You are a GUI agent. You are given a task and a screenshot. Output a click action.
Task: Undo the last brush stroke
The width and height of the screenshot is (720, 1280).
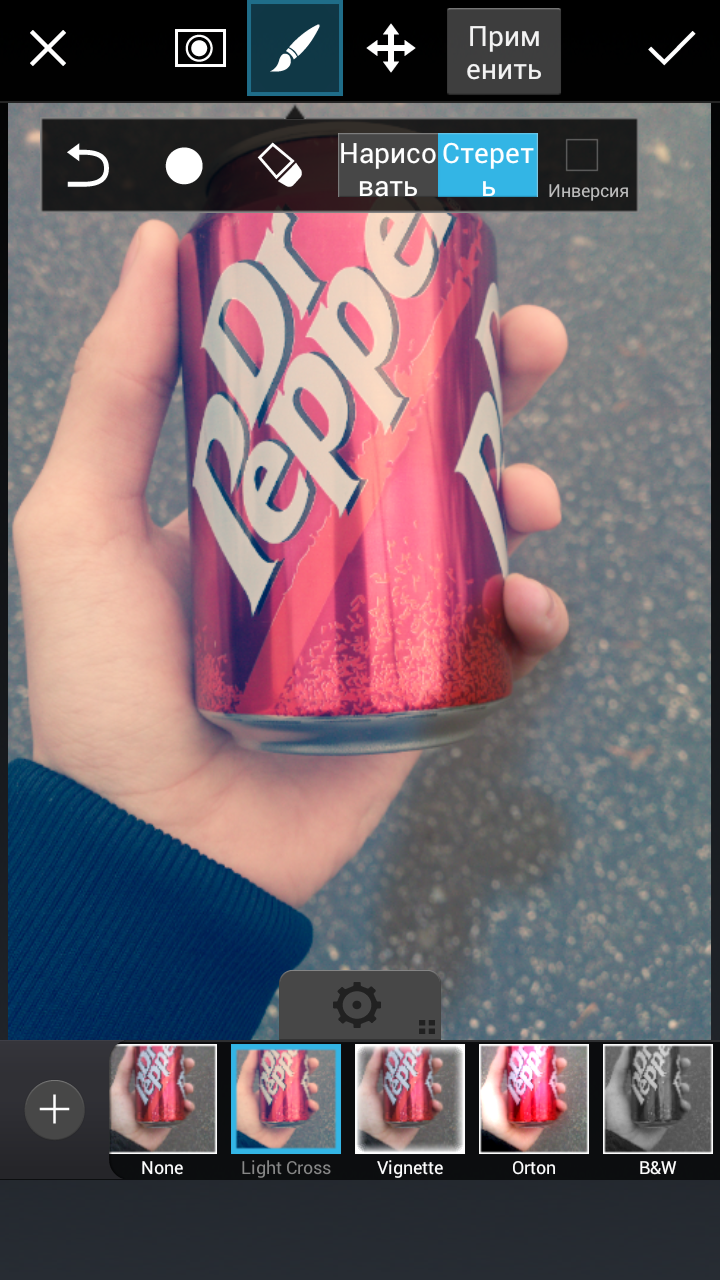[x=87, y=166]
